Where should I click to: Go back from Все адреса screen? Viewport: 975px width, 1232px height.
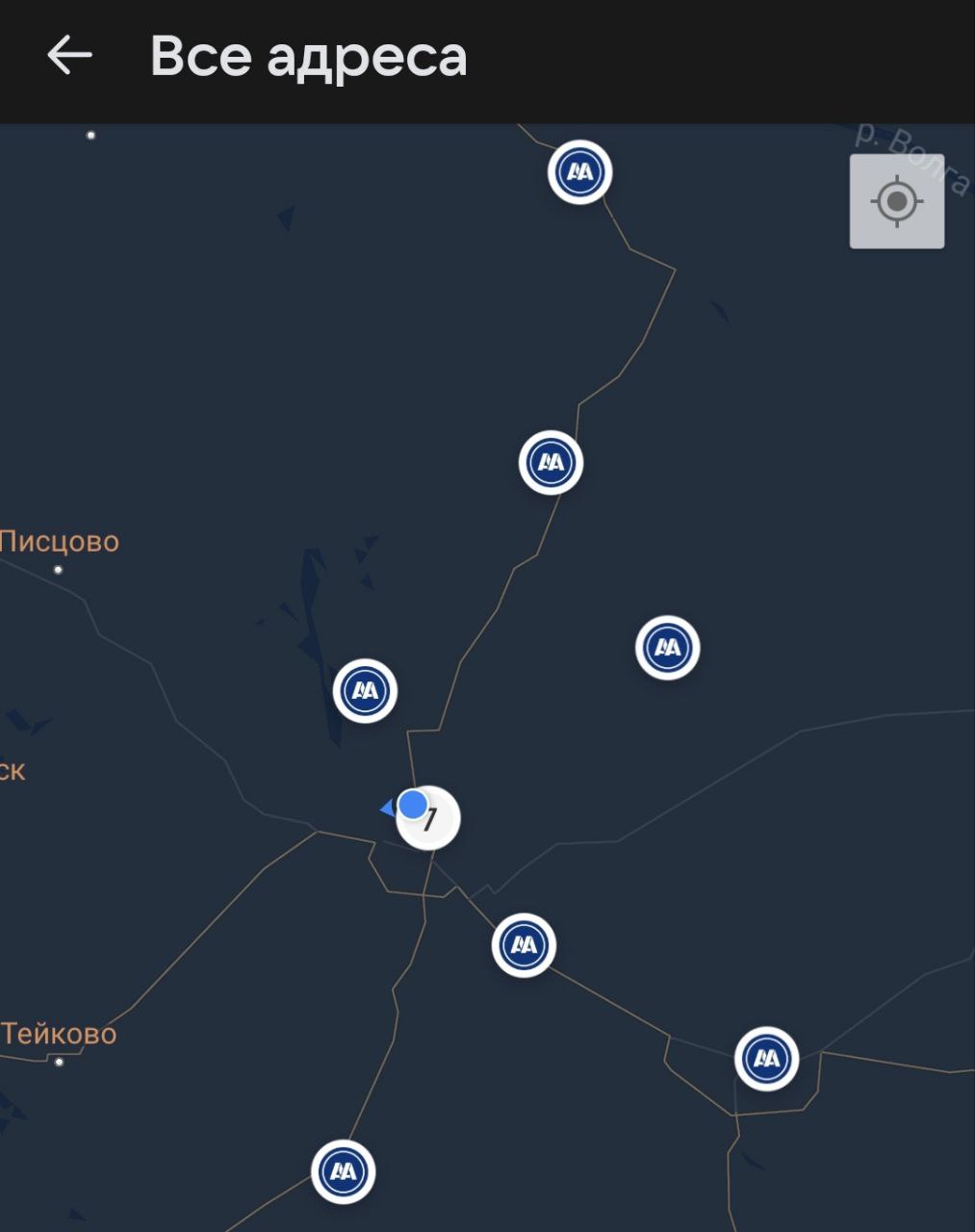point(69,56)
